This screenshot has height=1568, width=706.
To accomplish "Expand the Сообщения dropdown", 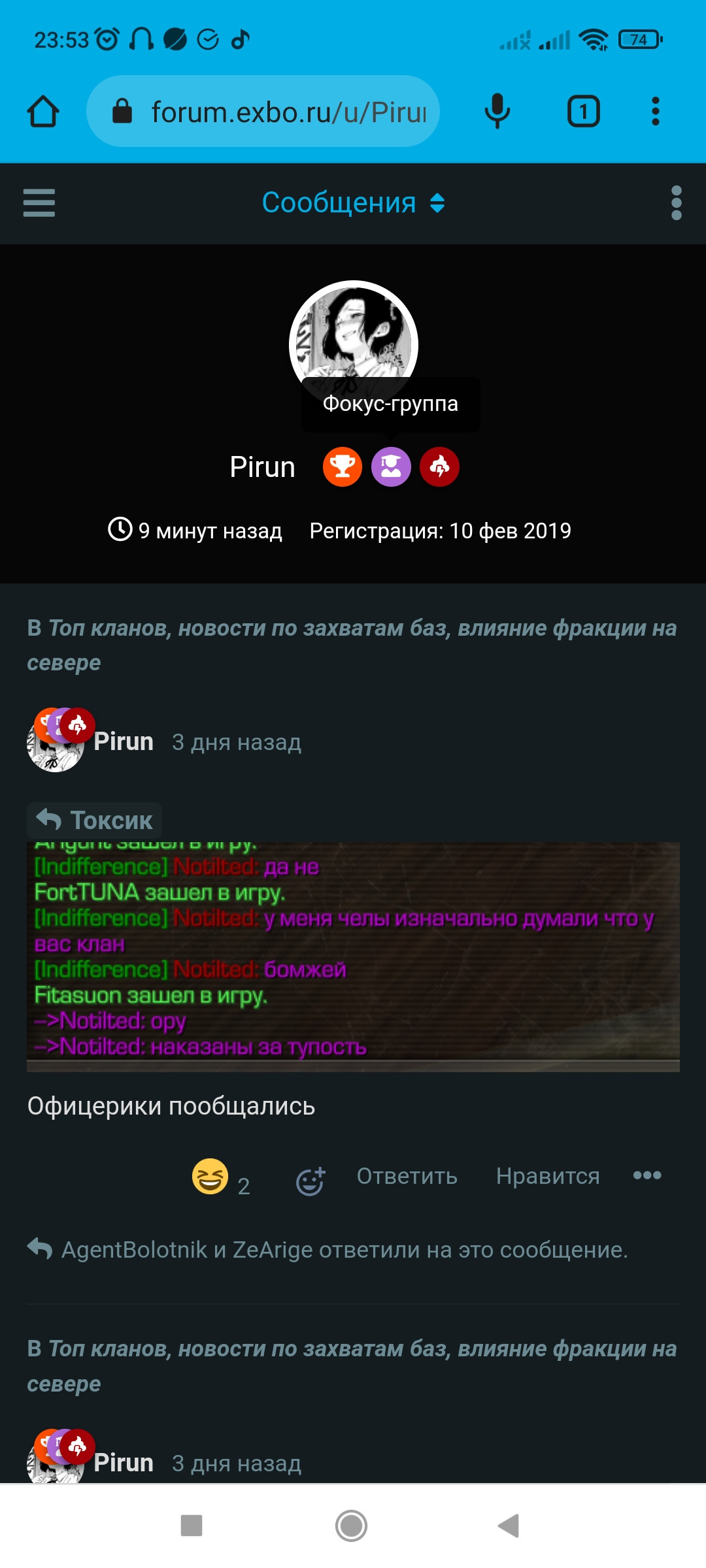I will click(353, 203).
